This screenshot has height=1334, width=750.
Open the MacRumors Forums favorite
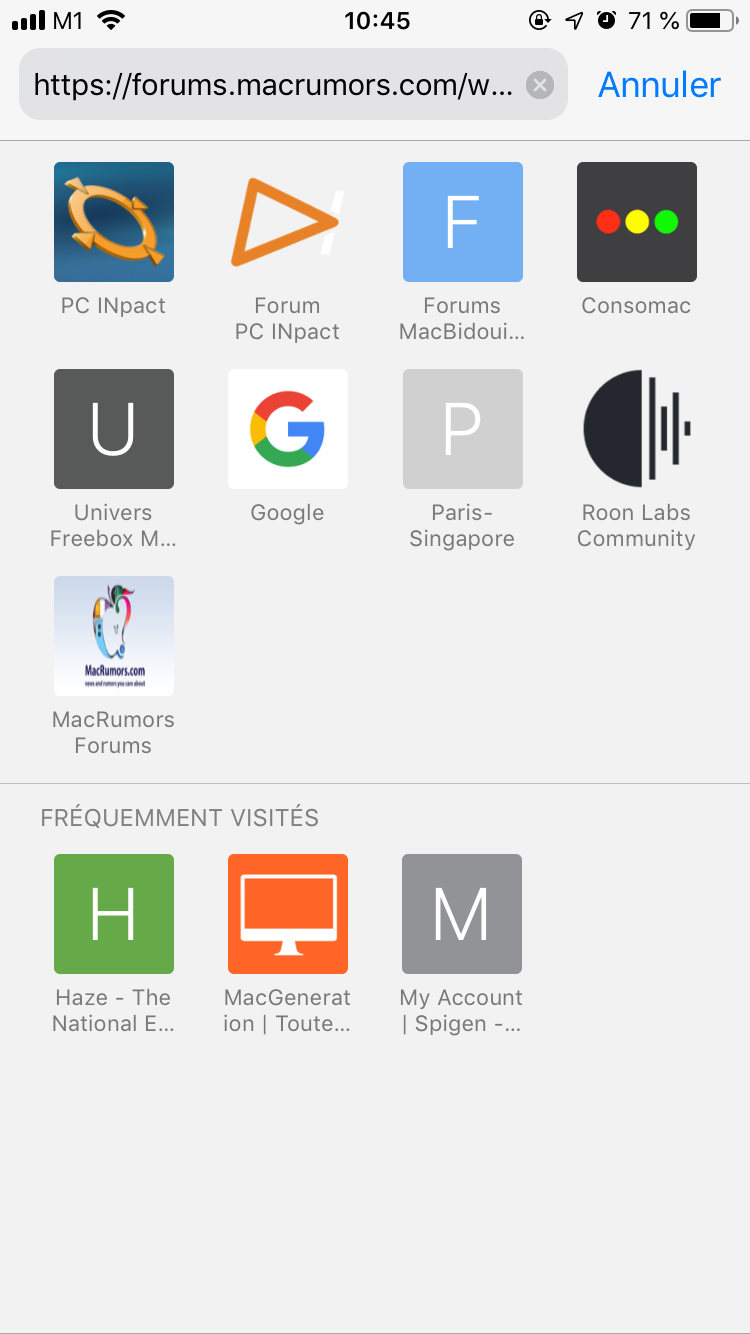(113, 636)
